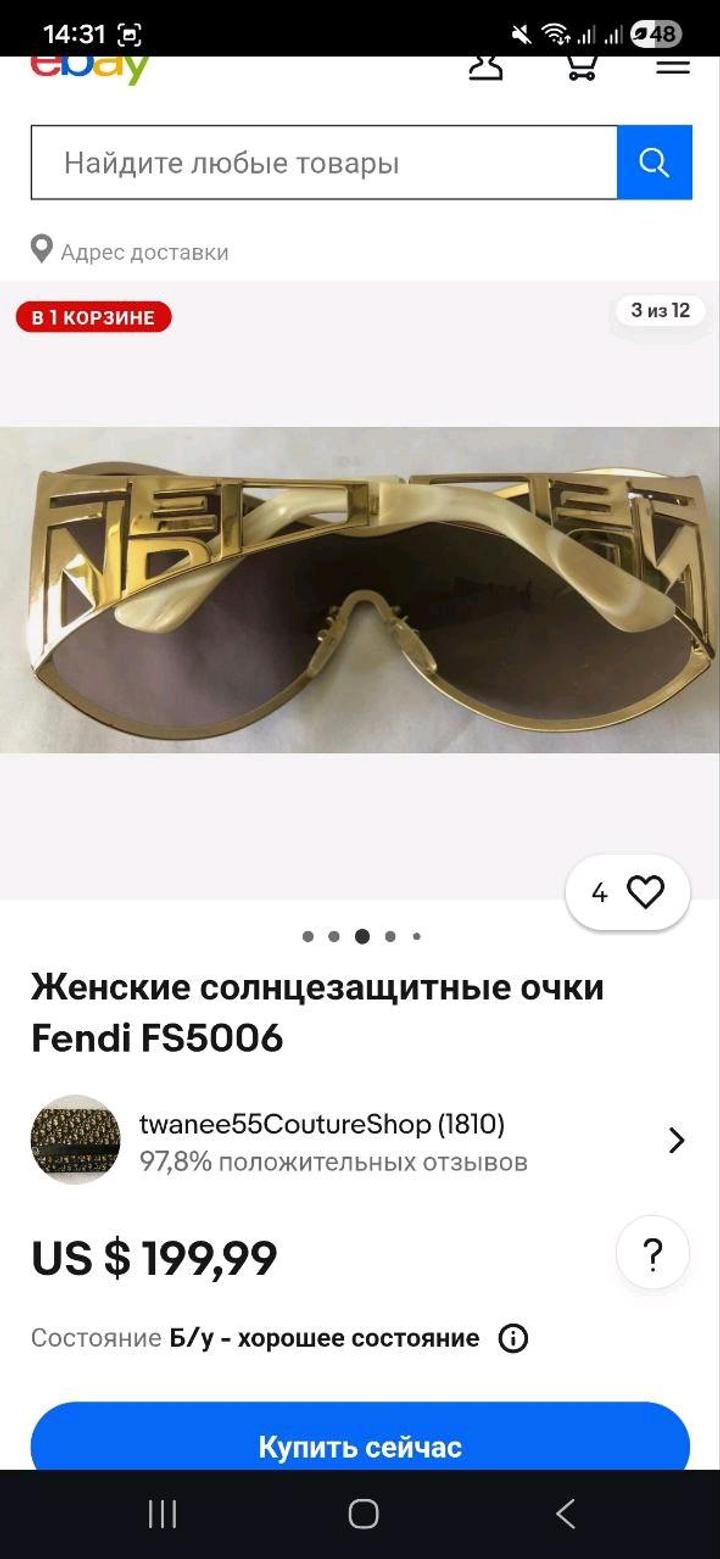Tap the search field "Найдите любые товары"
The height and width of the screenshot is (1559, 720).
(324, 163)
